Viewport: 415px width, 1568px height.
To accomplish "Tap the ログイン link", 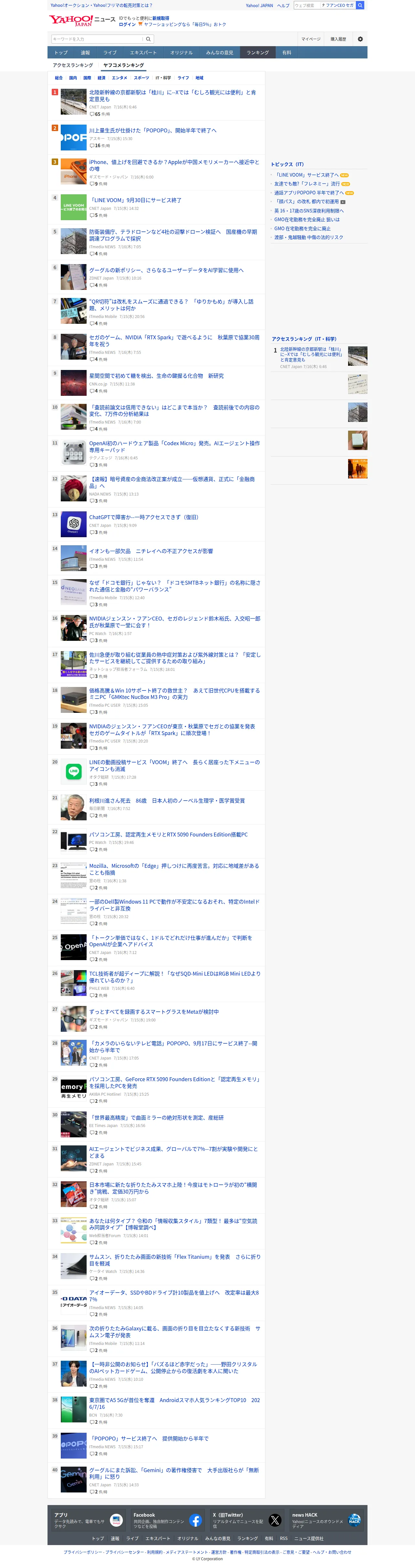I will tap(127, 25).
